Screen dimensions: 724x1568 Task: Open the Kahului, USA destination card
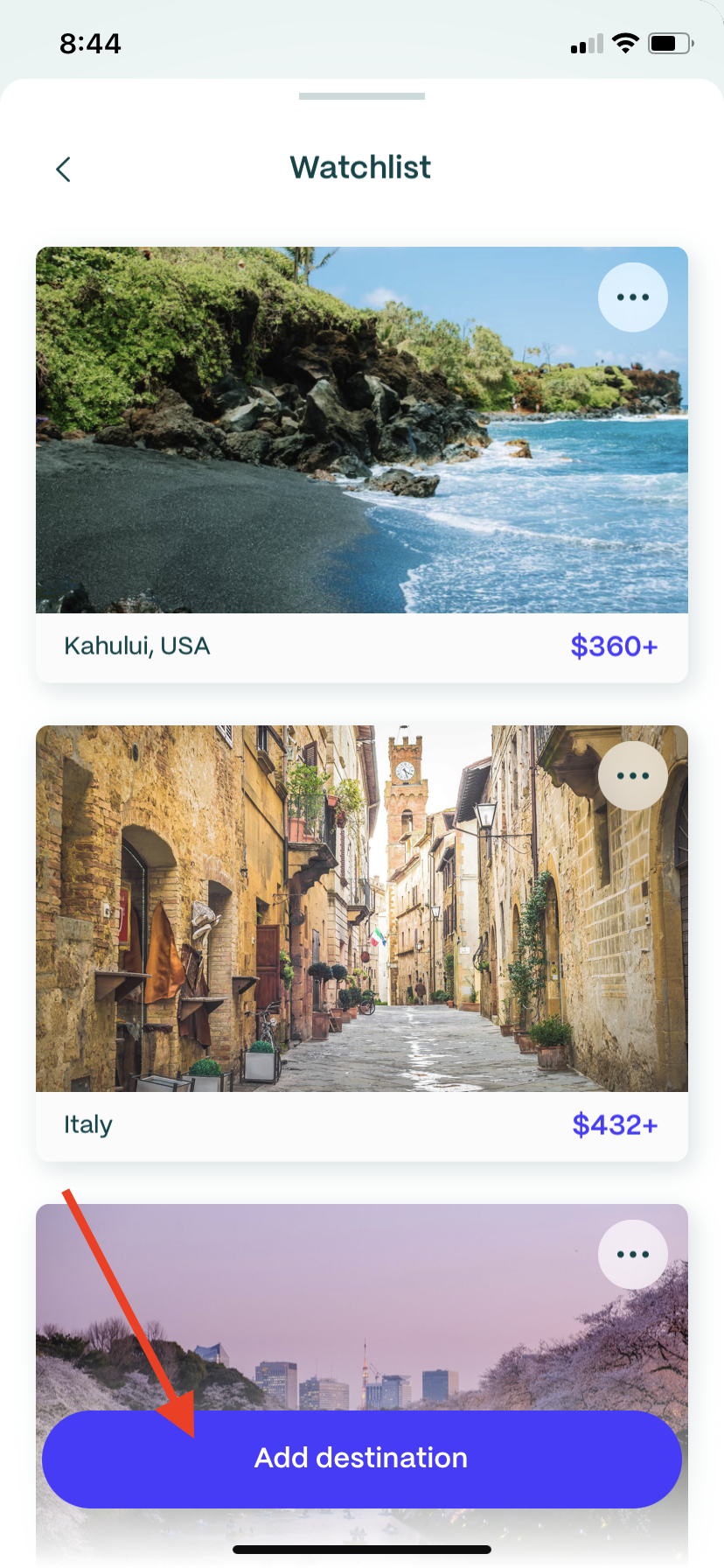point(362,465)
